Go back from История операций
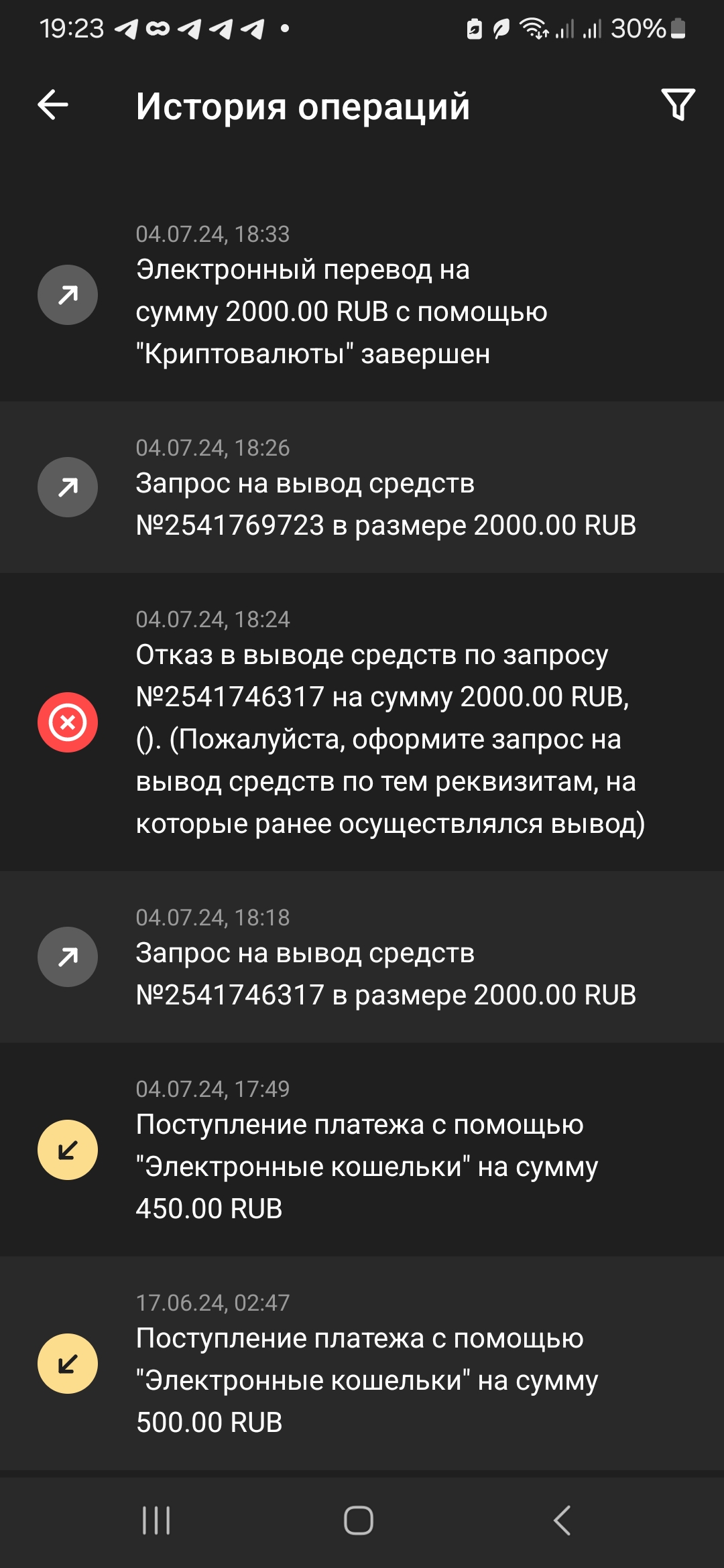724x1568 pixels. tap(53, 105)
